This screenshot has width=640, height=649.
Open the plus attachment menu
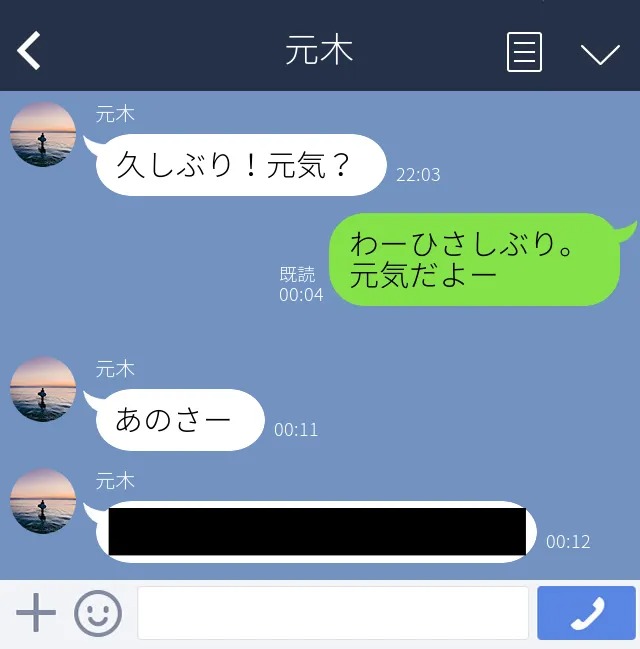(36, 613)
